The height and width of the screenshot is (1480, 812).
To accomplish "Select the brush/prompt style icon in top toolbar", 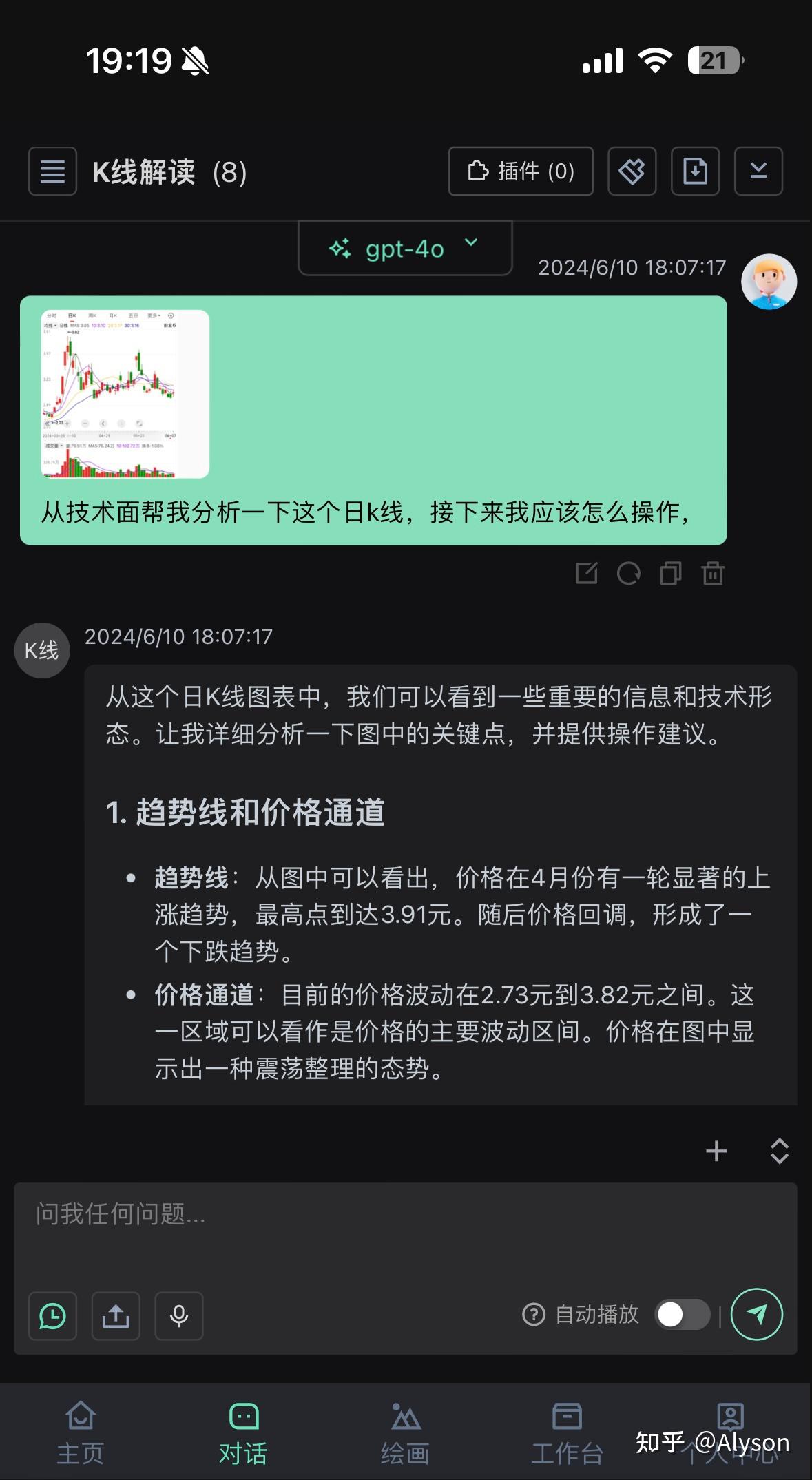I will pyautogui.click(x=632, y=172).
